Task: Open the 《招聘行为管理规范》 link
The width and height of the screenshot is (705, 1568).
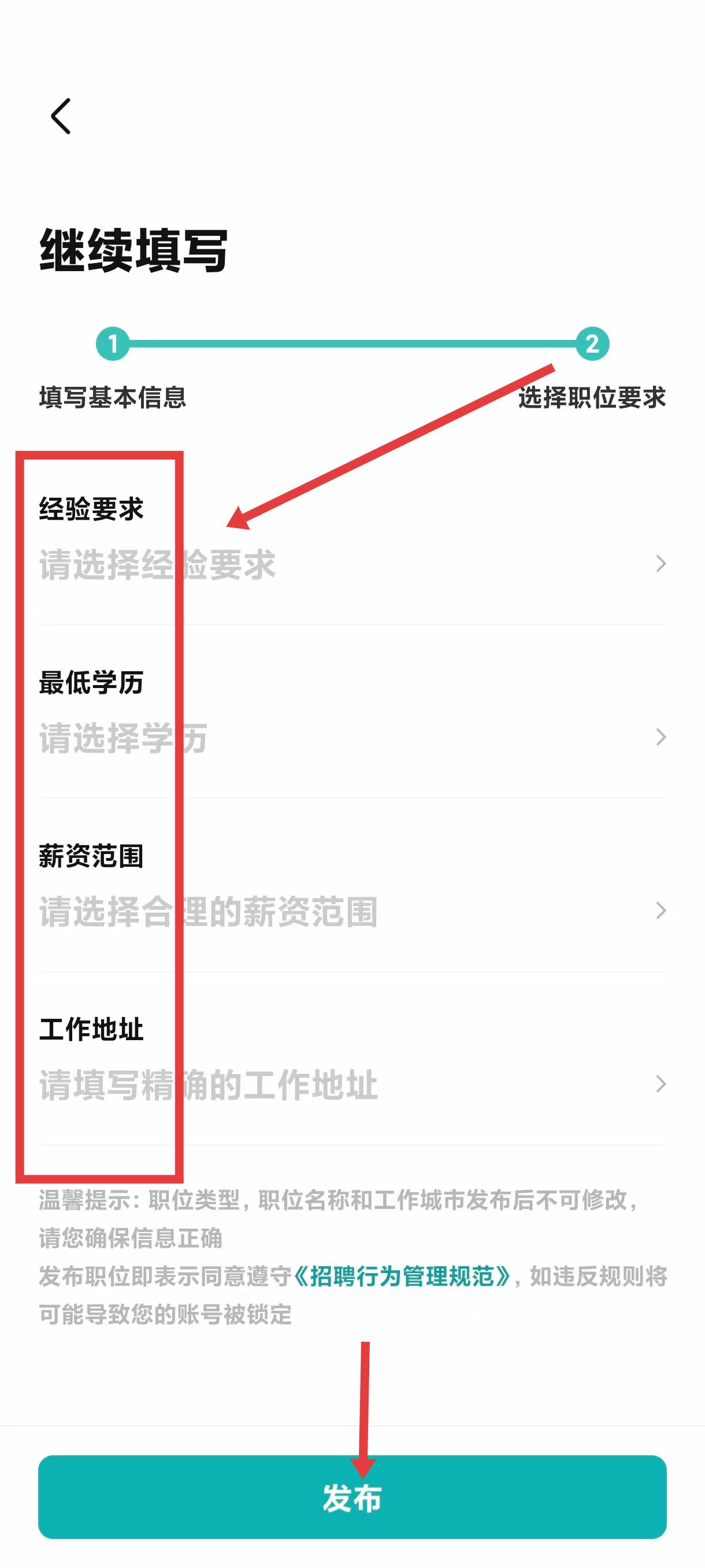Action: point(403,1276)
